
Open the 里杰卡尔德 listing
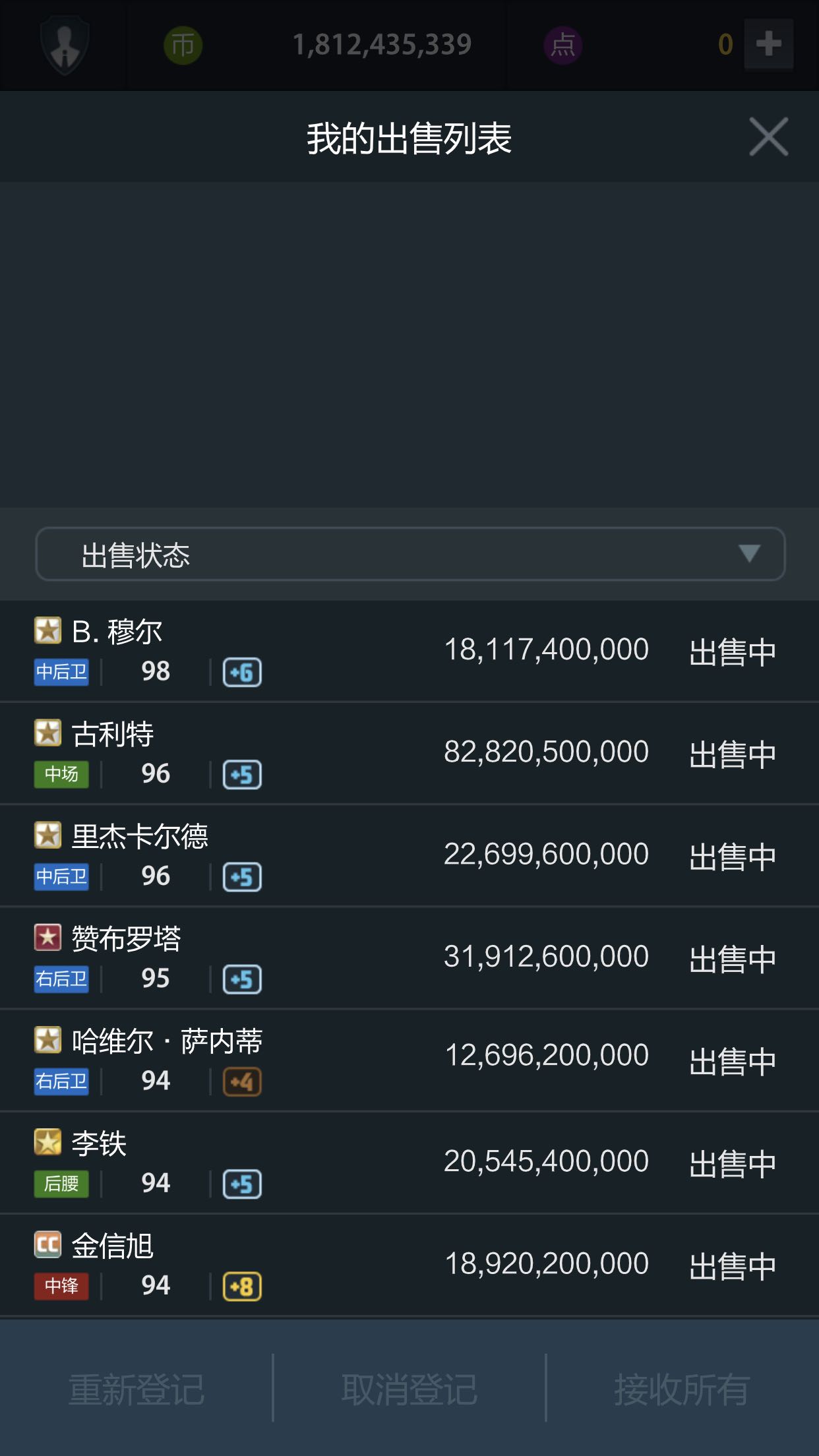click(x=409, y=855)
